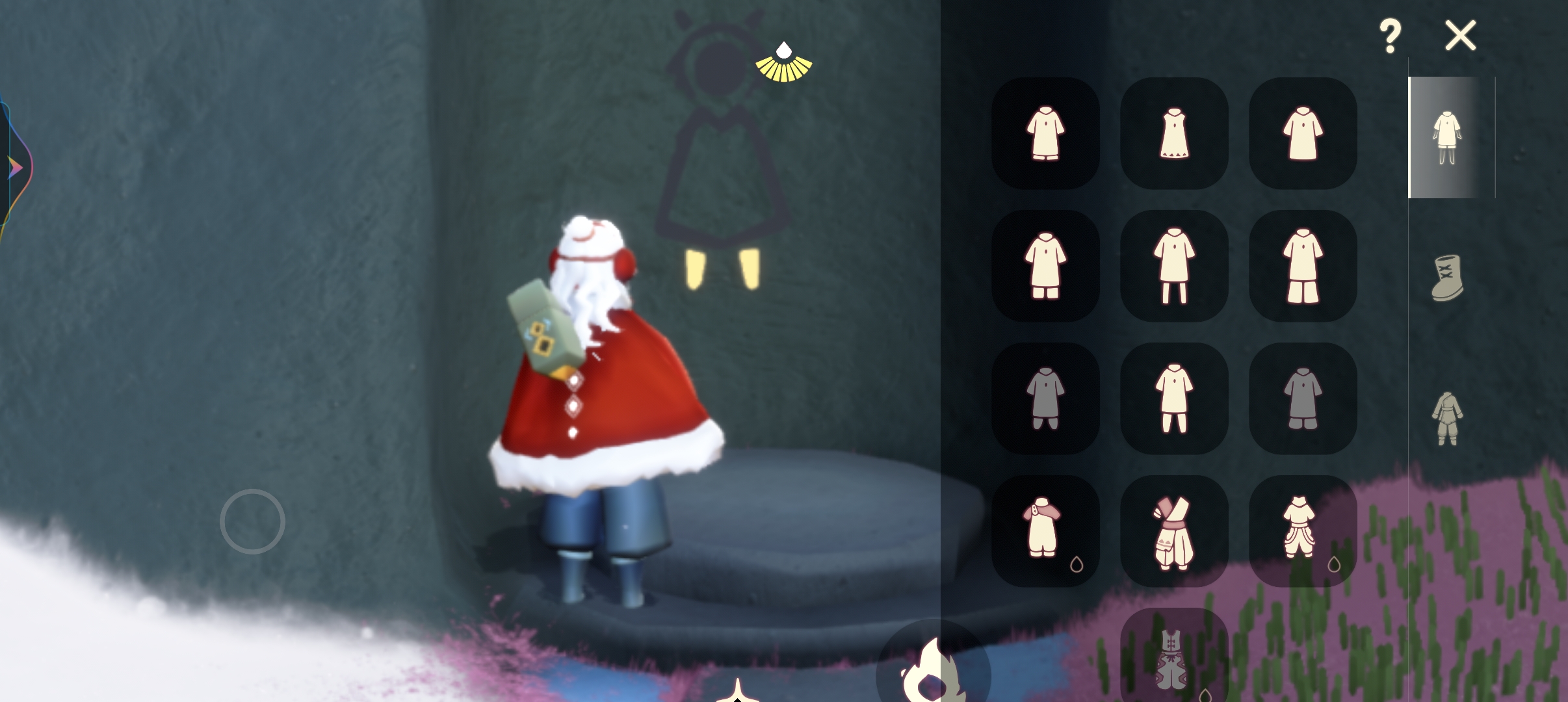Image resolution: width=1568 pixels, height=702 pixels.
Task: Open the question mark help
Action: pyautogui.click(x=1390, y=36)
